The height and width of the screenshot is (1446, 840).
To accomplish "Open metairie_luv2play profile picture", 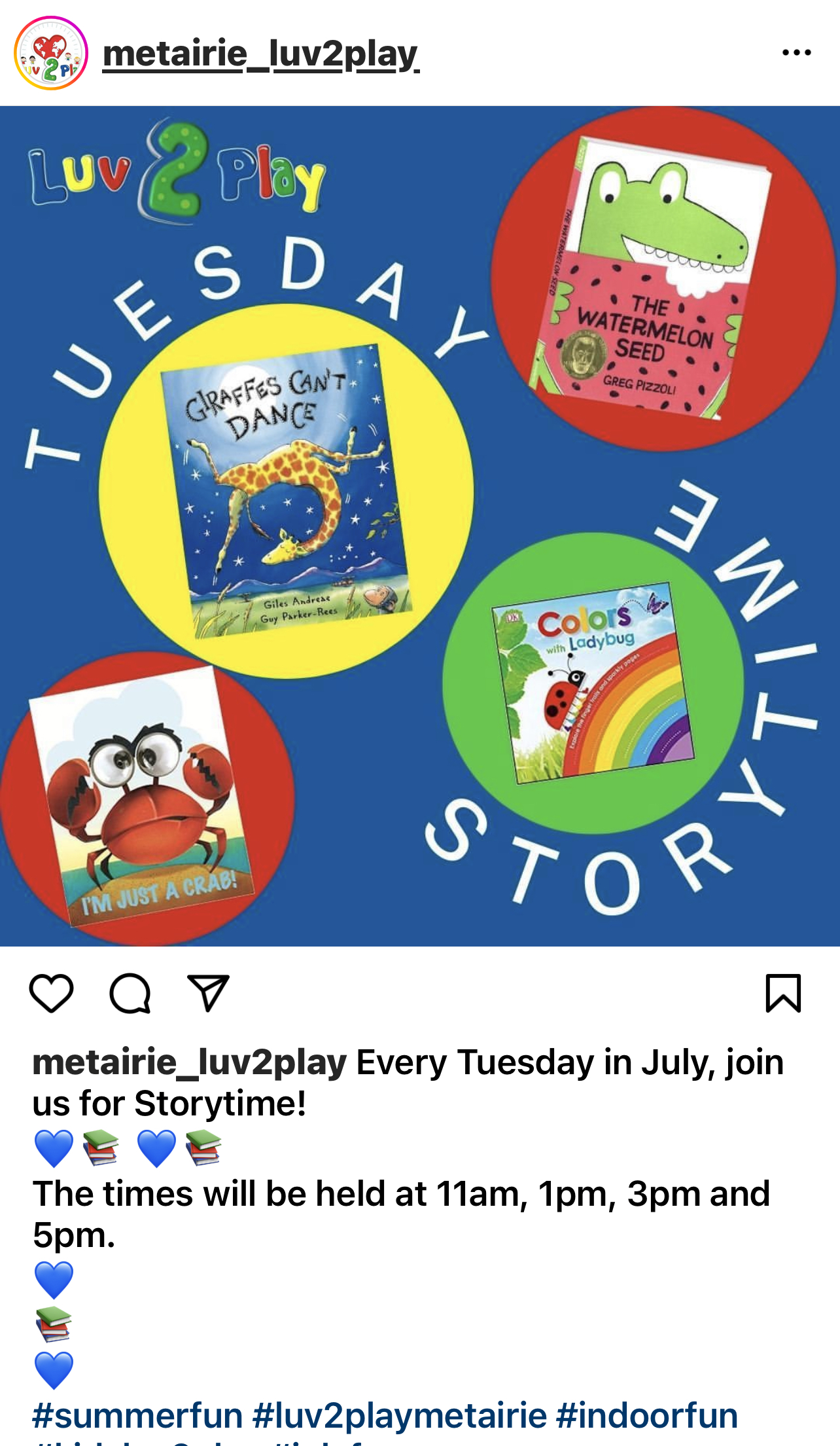I will pyautogui.click(x=51, y=53).
